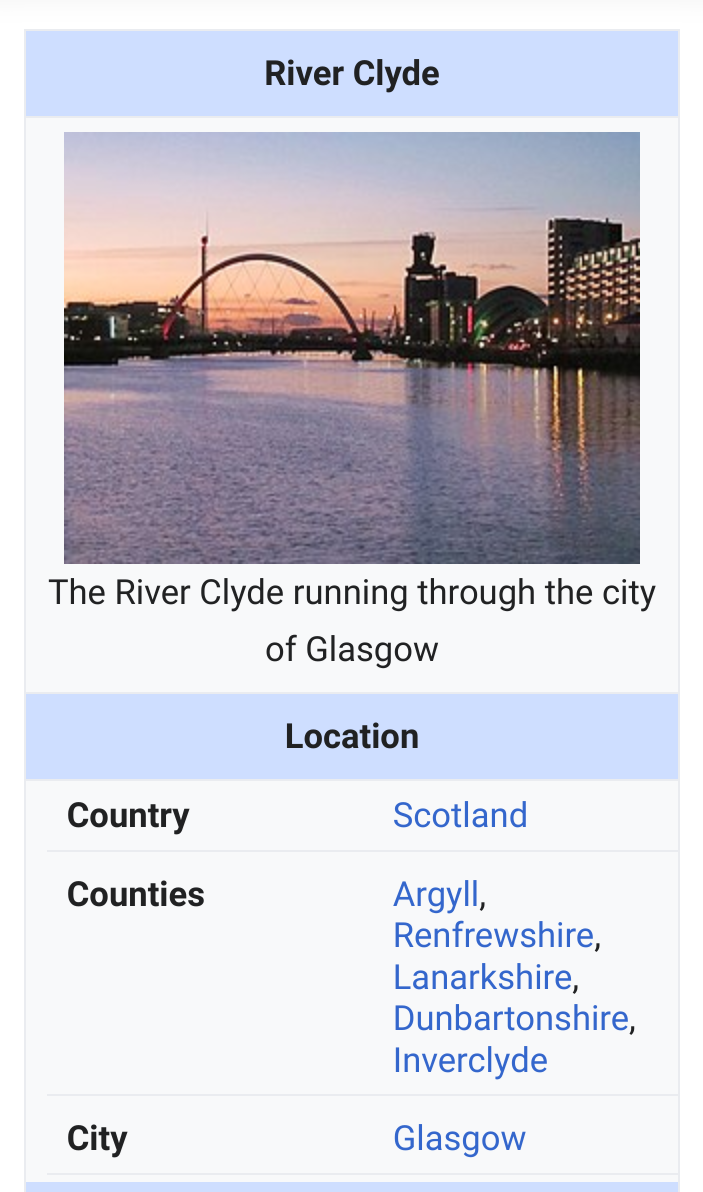Open the Glasgow city link
The height and width of the screenshot is (1192, 703).
pos(459,1138)
